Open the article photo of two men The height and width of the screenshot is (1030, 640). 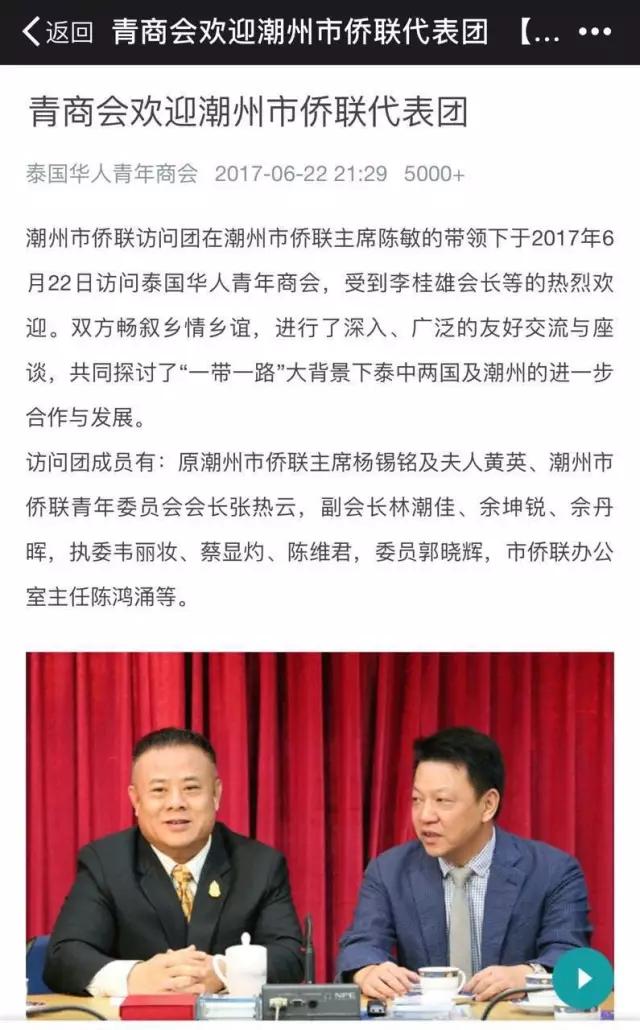[x=320, y=820]
